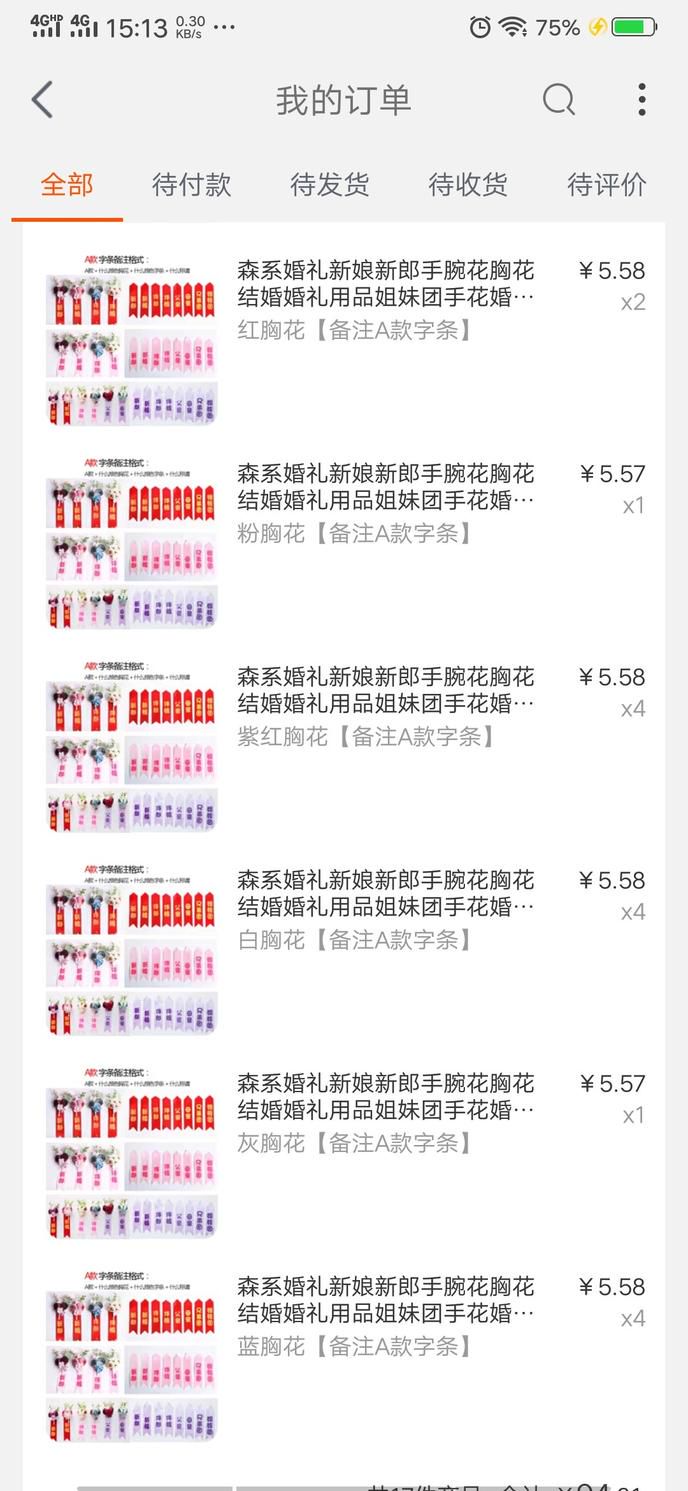Switch to the 待评价 tab

pos(607,185)
